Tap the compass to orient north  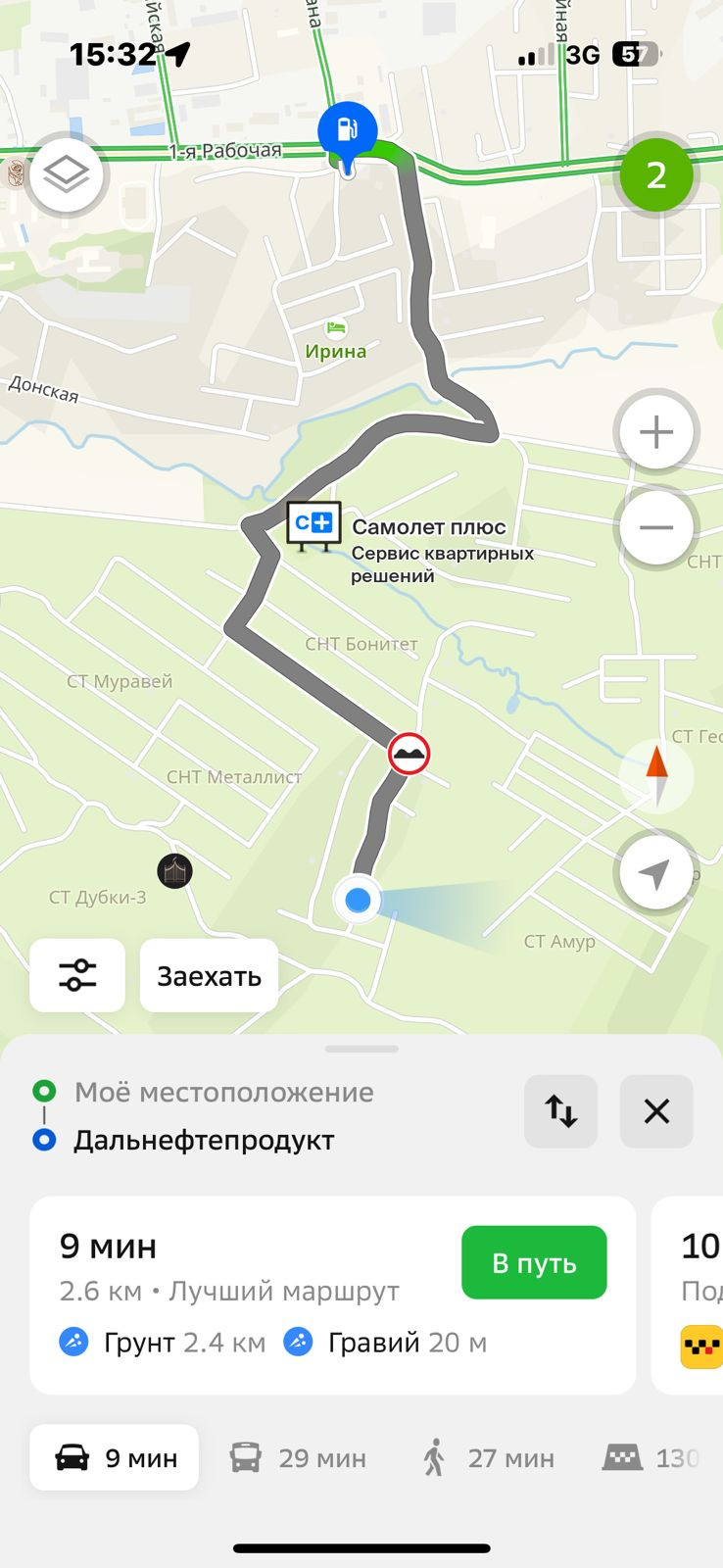coord(655,775)
